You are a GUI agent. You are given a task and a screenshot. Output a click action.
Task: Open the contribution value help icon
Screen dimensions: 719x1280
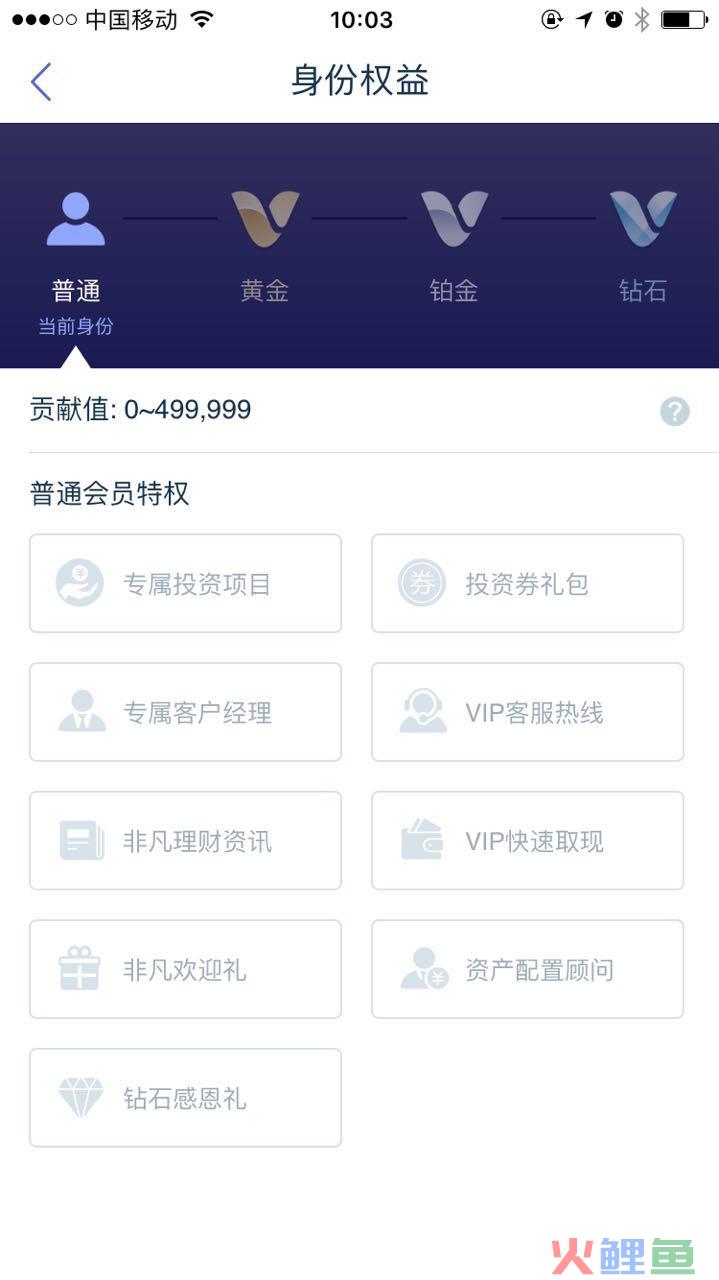(x=674, y=411)
